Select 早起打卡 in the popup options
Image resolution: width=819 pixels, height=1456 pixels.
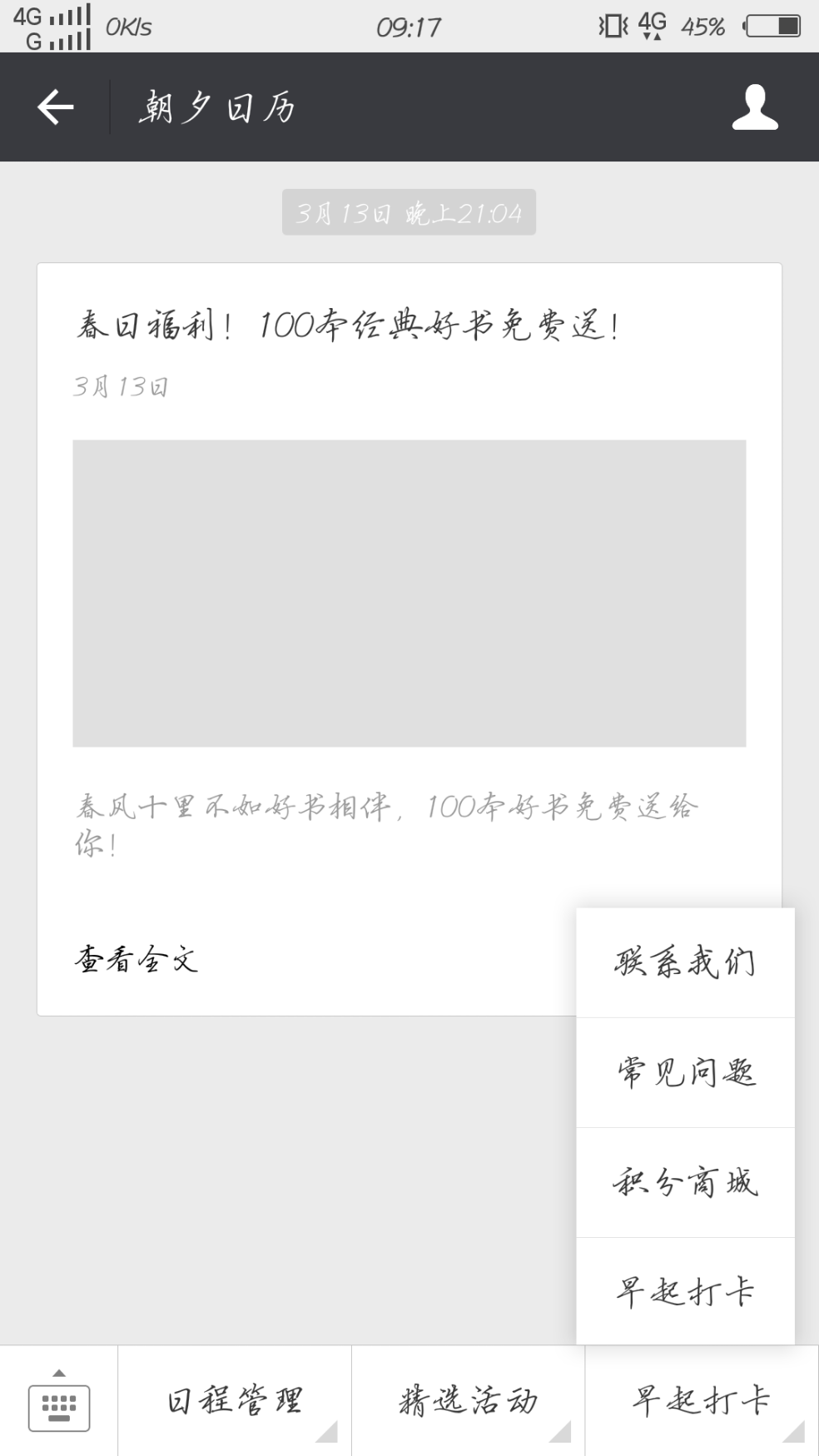685,1292
